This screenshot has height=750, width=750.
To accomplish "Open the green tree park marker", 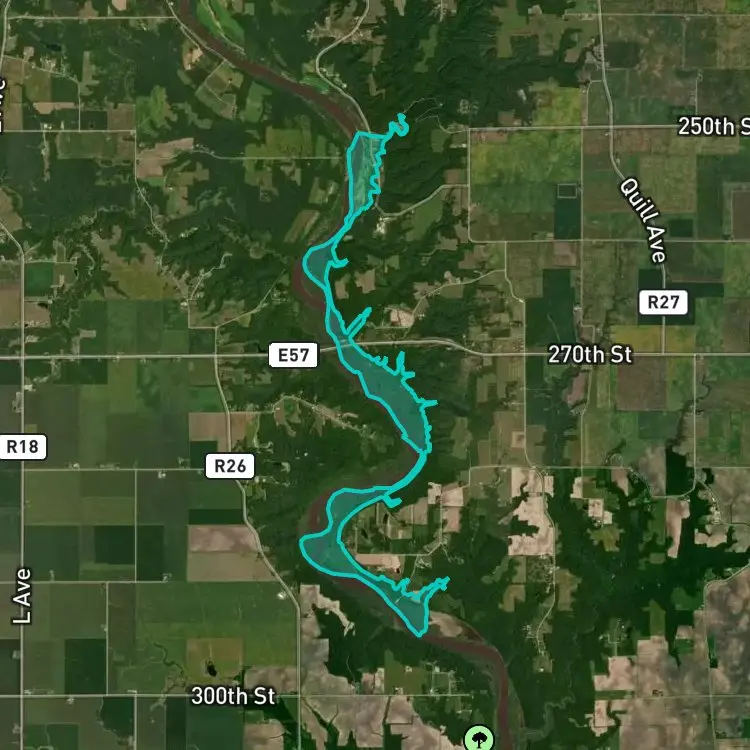I will tap(479, 739).
